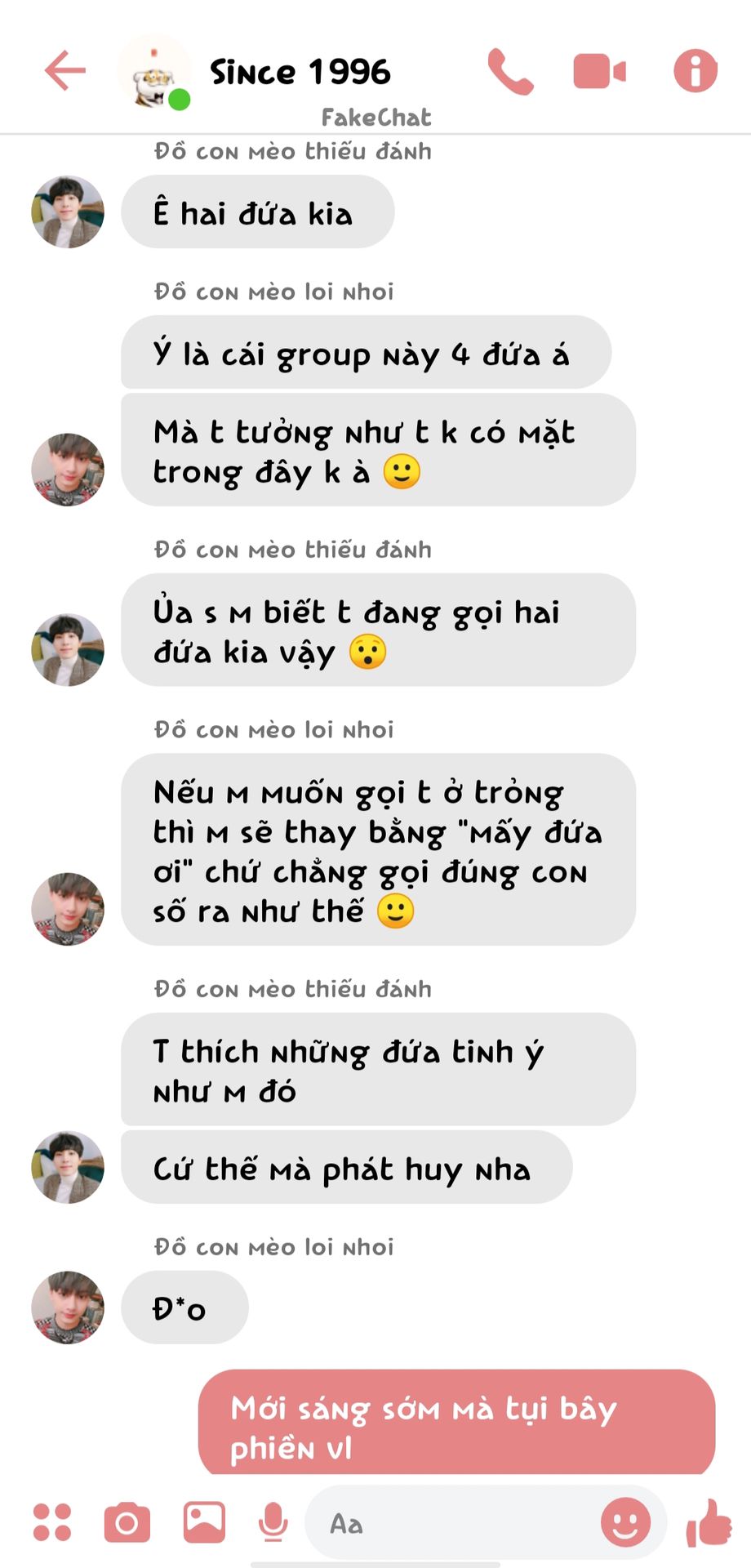Open the four-dot more actions menu

click(52, 1523)
